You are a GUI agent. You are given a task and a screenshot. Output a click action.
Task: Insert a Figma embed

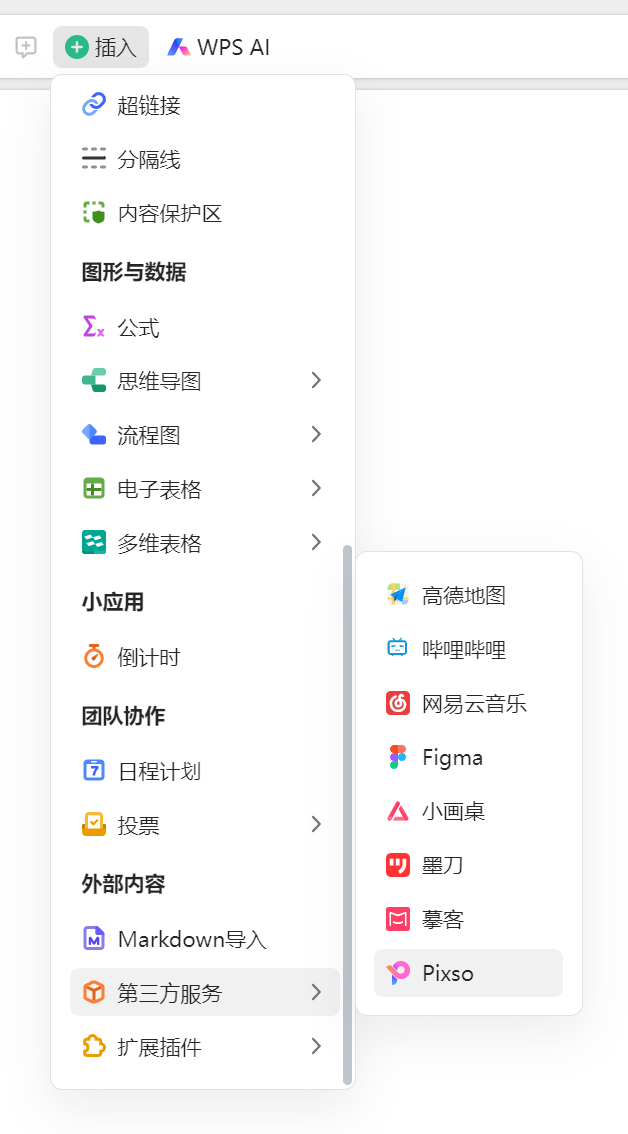pos(468,757)
